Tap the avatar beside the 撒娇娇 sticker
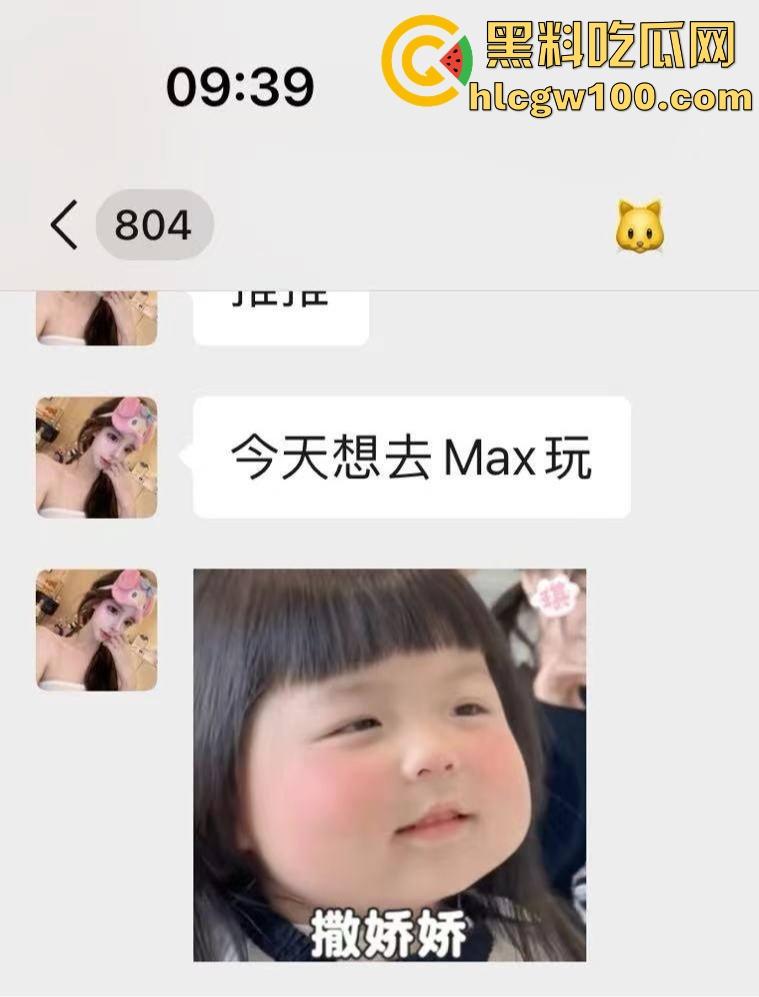 tap(97, 630)
